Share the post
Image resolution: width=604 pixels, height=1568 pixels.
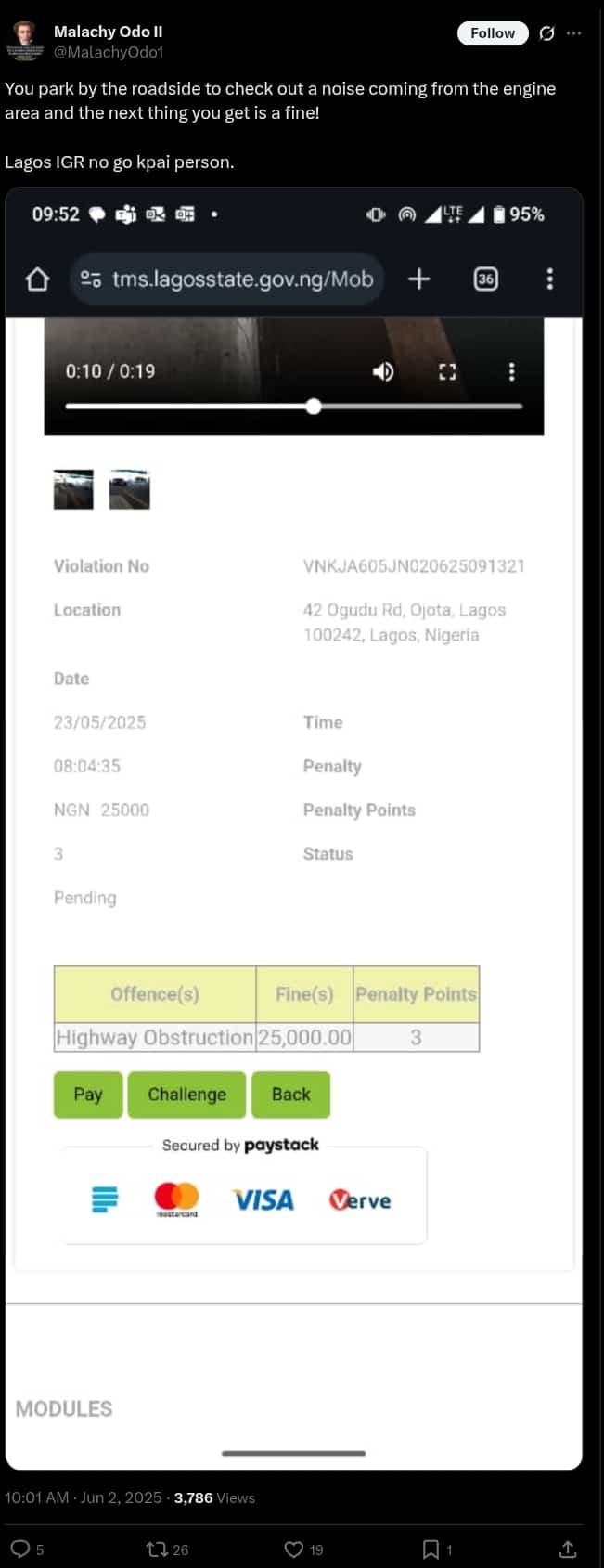pos(568,1549)
